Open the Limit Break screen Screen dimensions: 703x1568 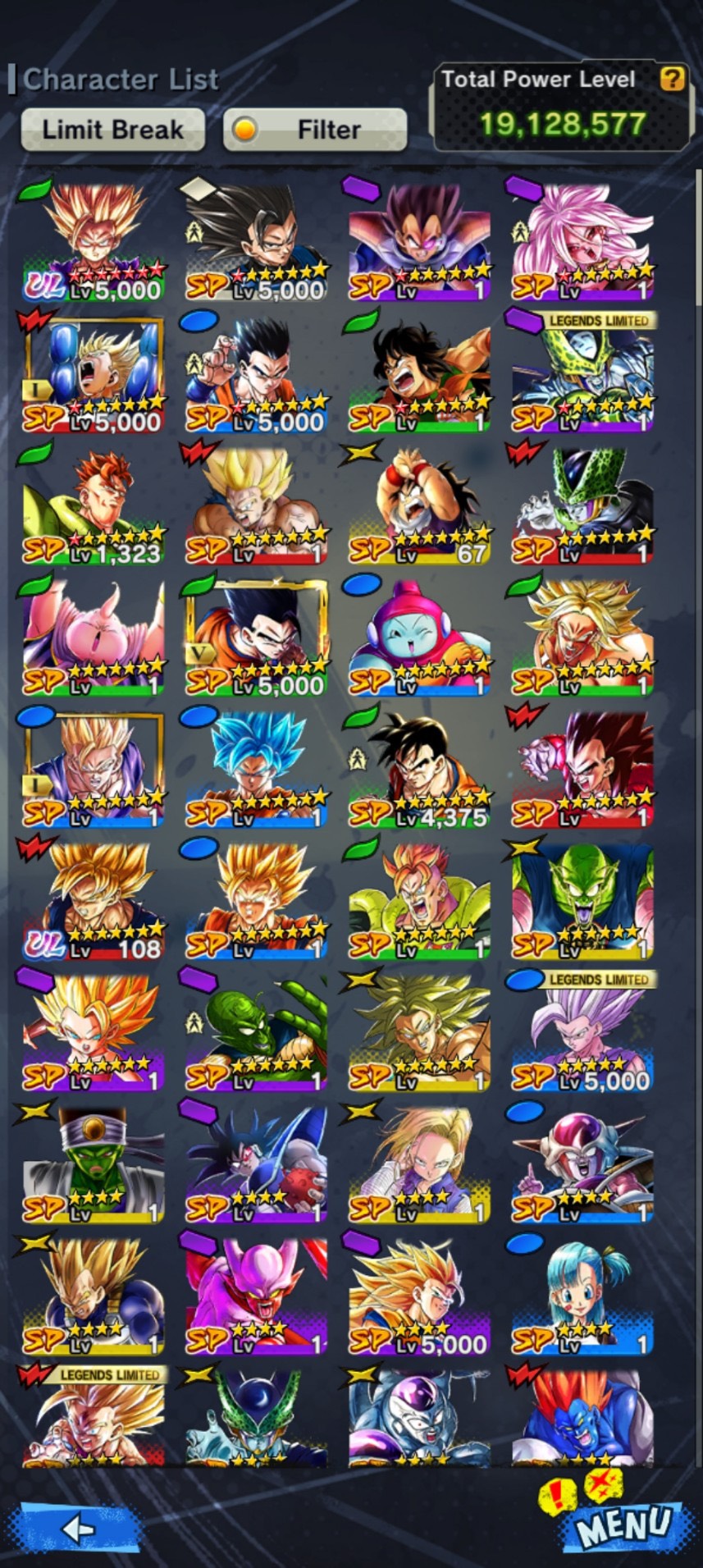click(112, 130)
